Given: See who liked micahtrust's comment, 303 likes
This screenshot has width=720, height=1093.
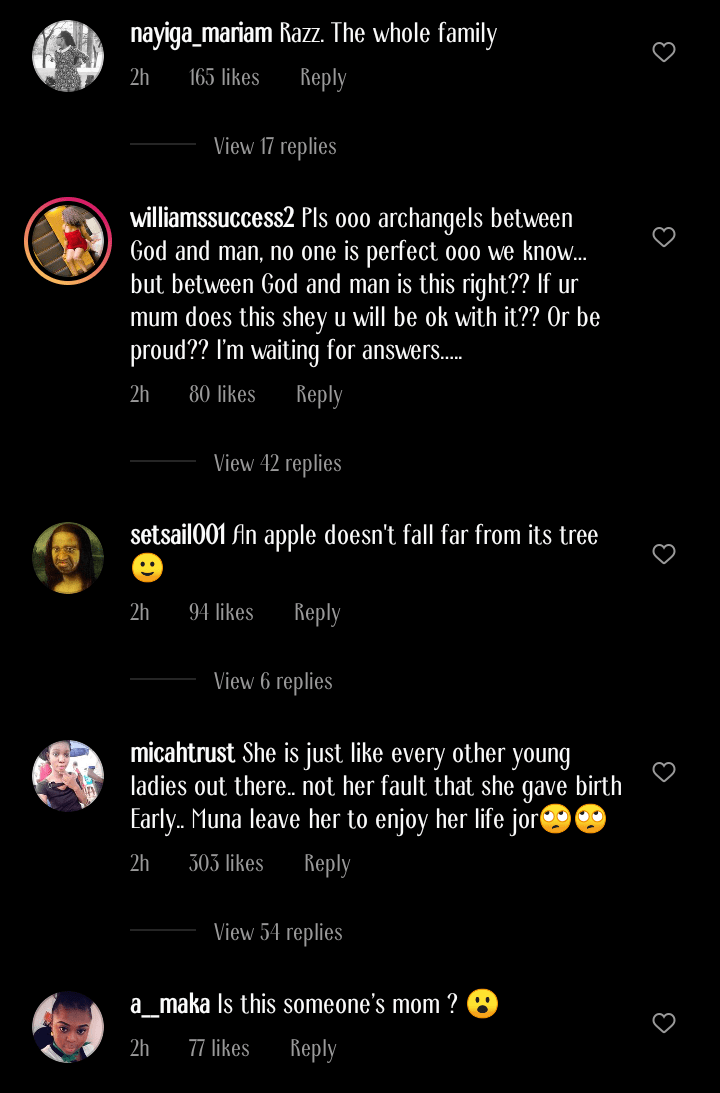Looking at the screenshot, I should (226, 863).
